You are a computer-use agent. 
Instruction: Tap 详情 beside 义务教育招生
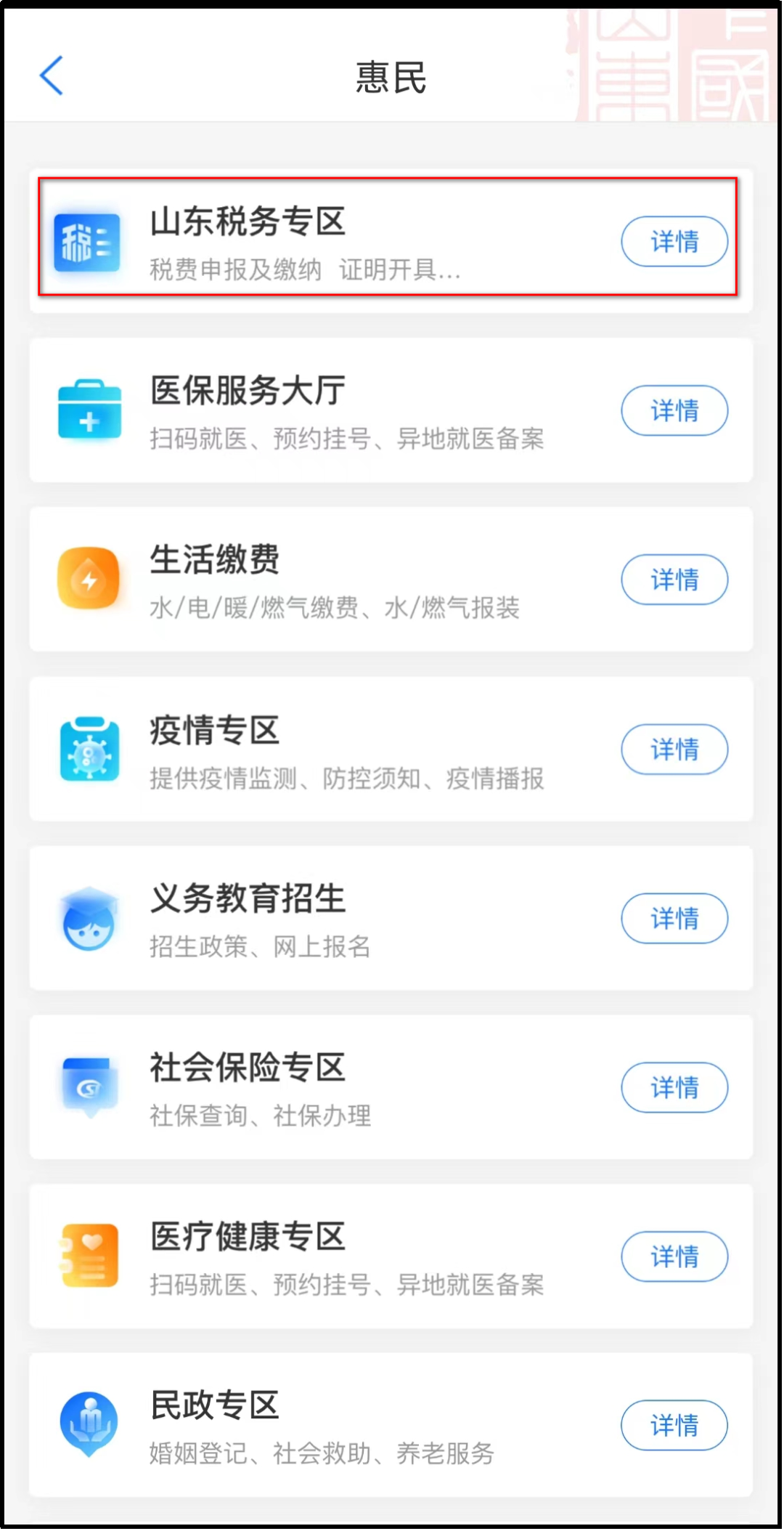point(674,918)
